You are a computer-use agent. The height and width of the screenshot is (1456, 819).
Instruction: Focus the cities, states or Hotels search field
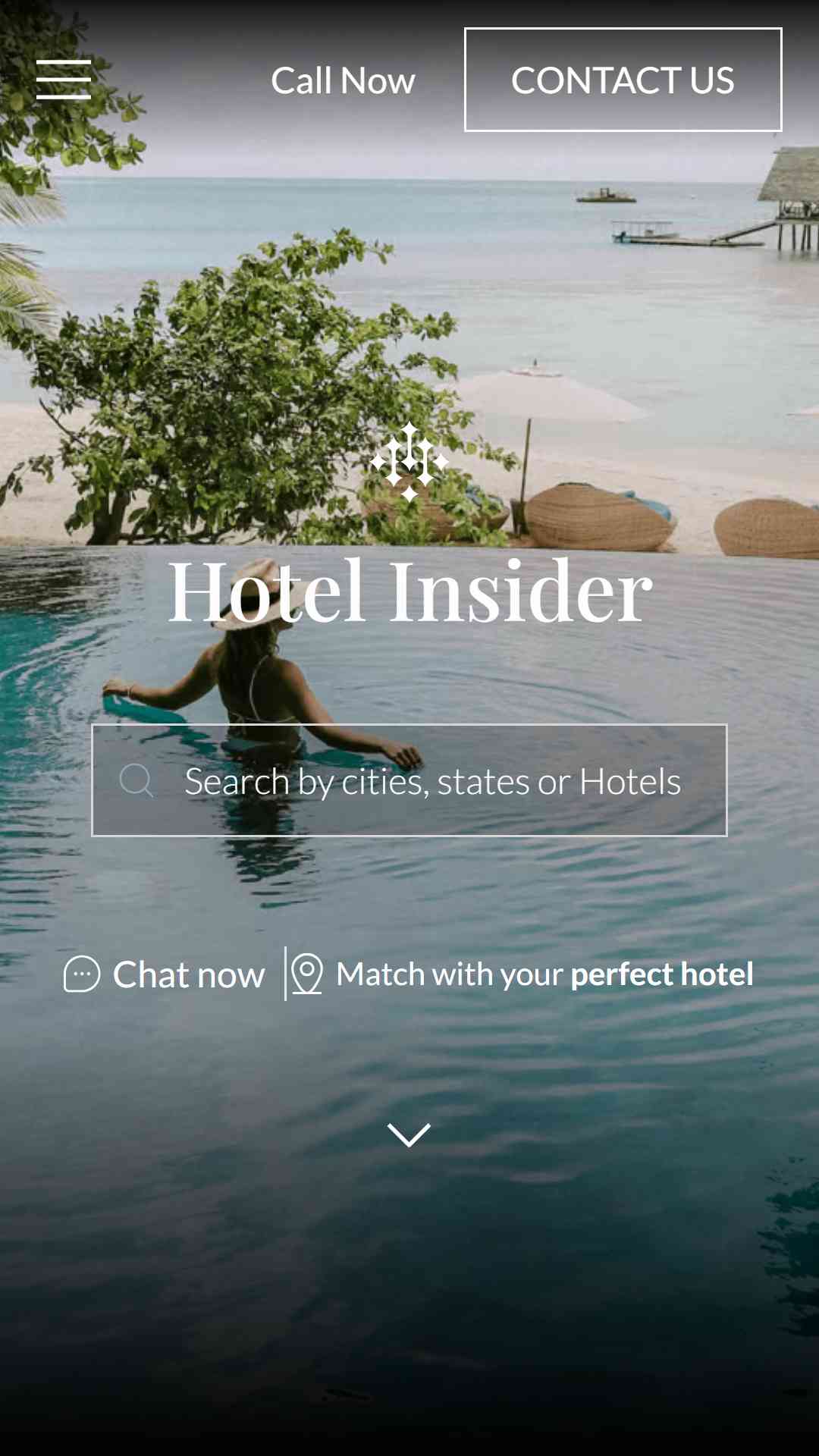[x=409, y=780]
